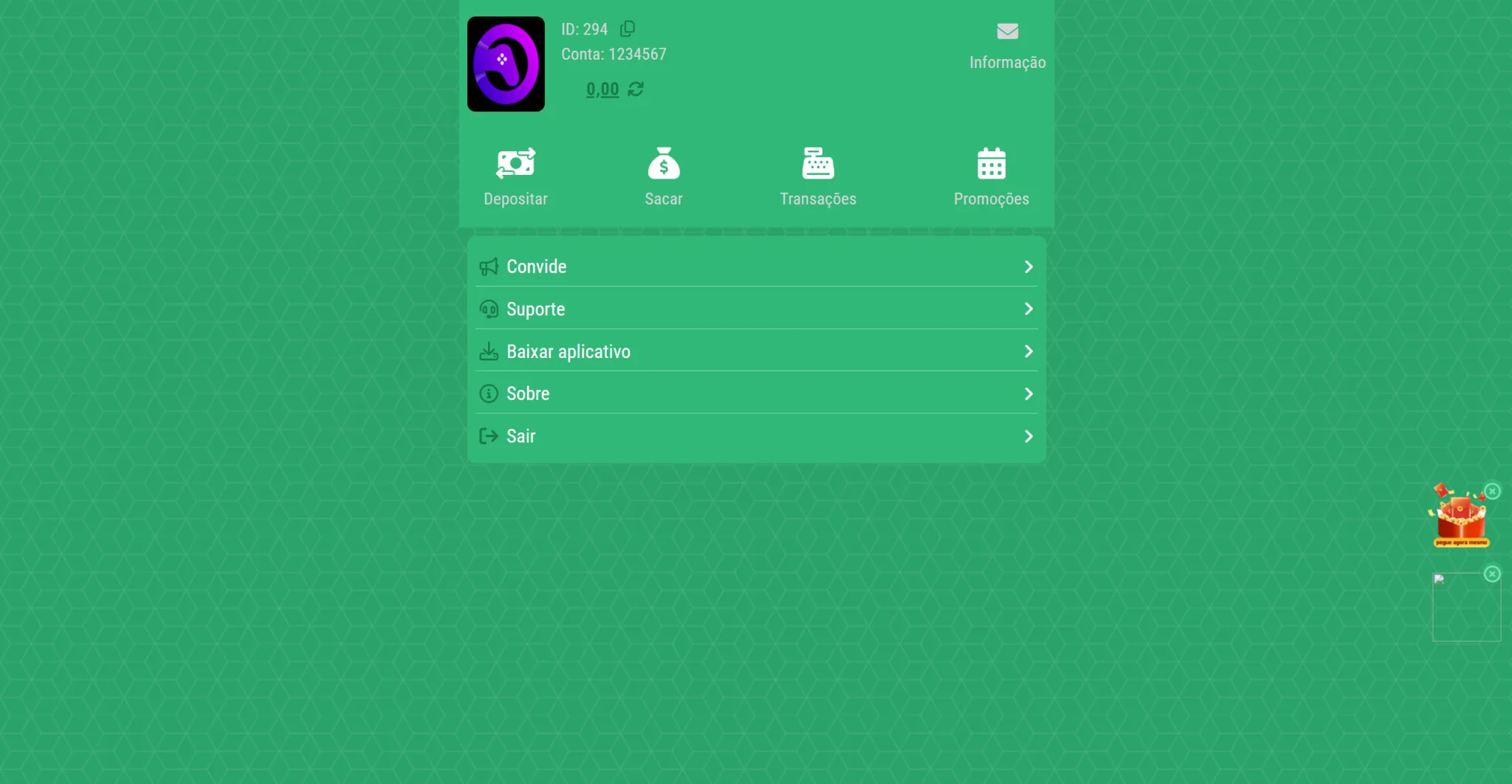
Task: Copy the user ID 294
Action: pyautogui.click(x=628, y=29)
